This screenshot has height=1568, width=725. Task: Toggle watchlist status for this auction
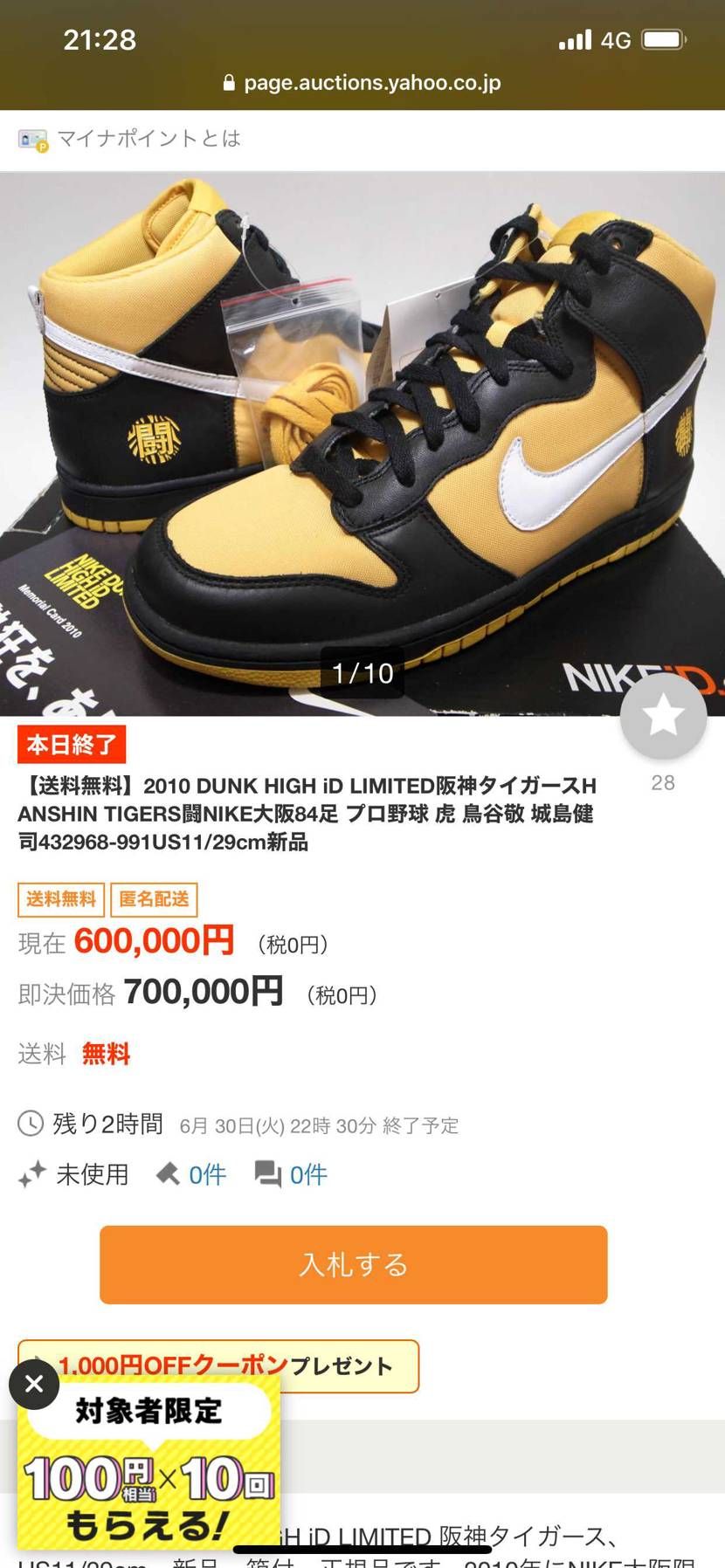tap(664, 716)
